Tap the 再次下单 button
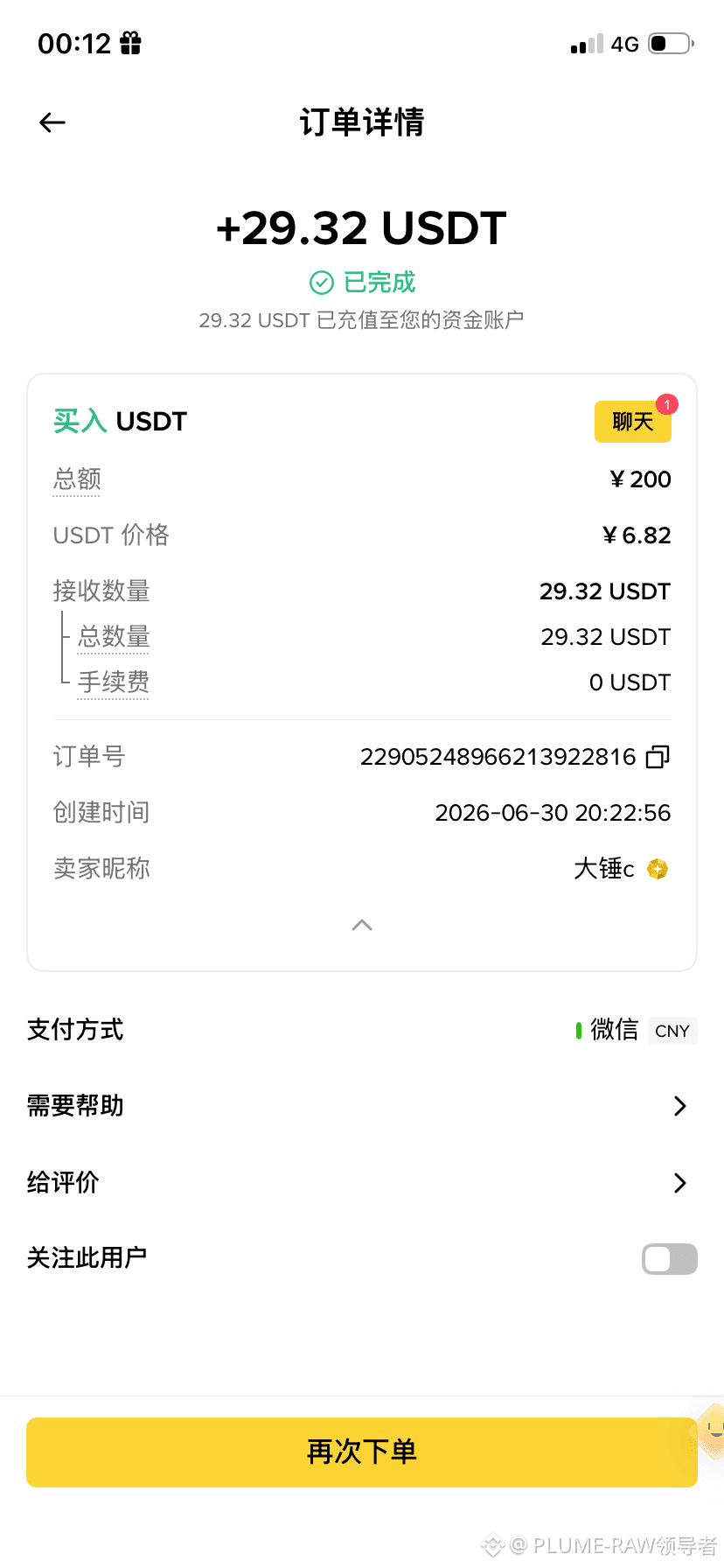 tap(362, 1452)
